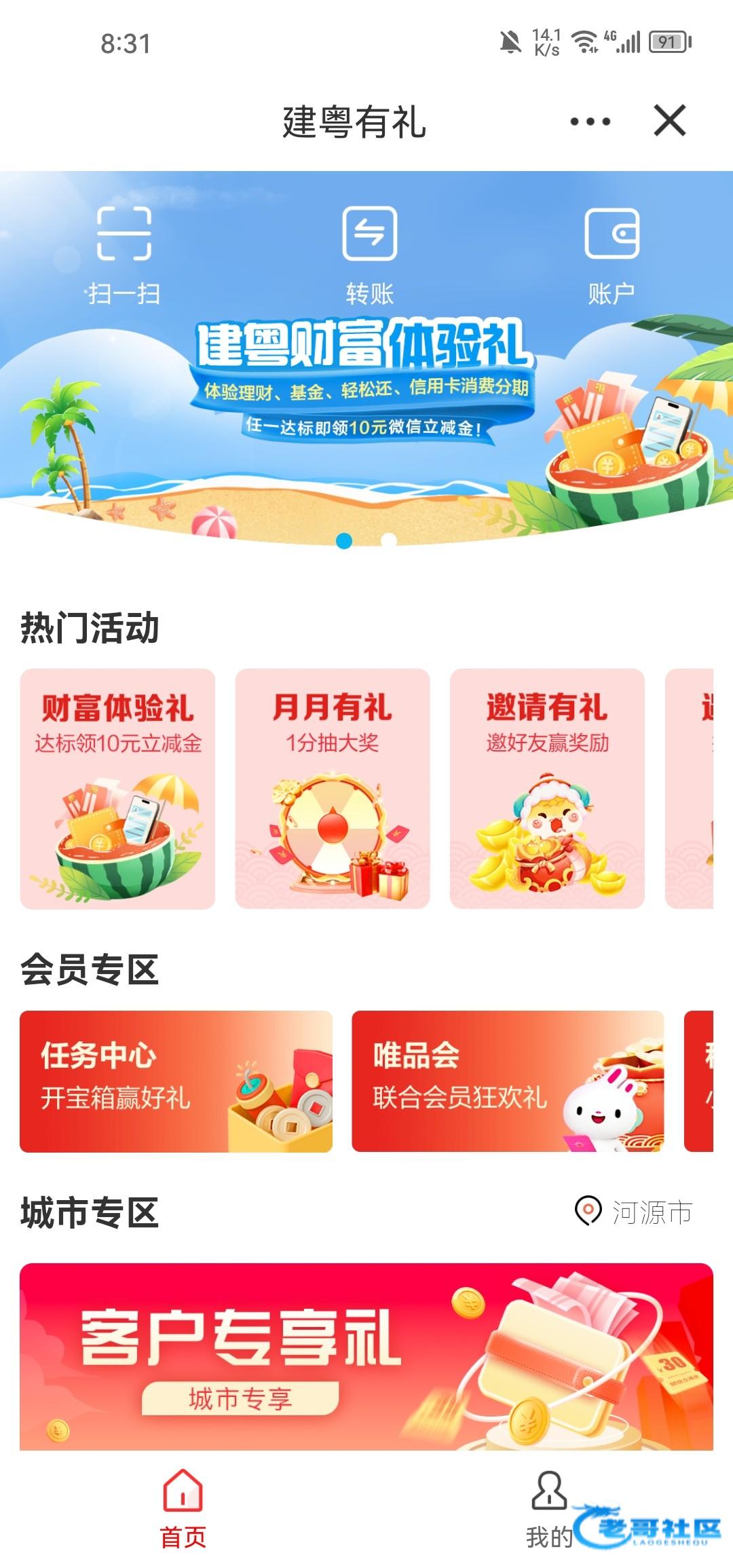733x1568 pixels.
Task: Open the 建粤财富体验礼 banner
Action: click(366, 407)
